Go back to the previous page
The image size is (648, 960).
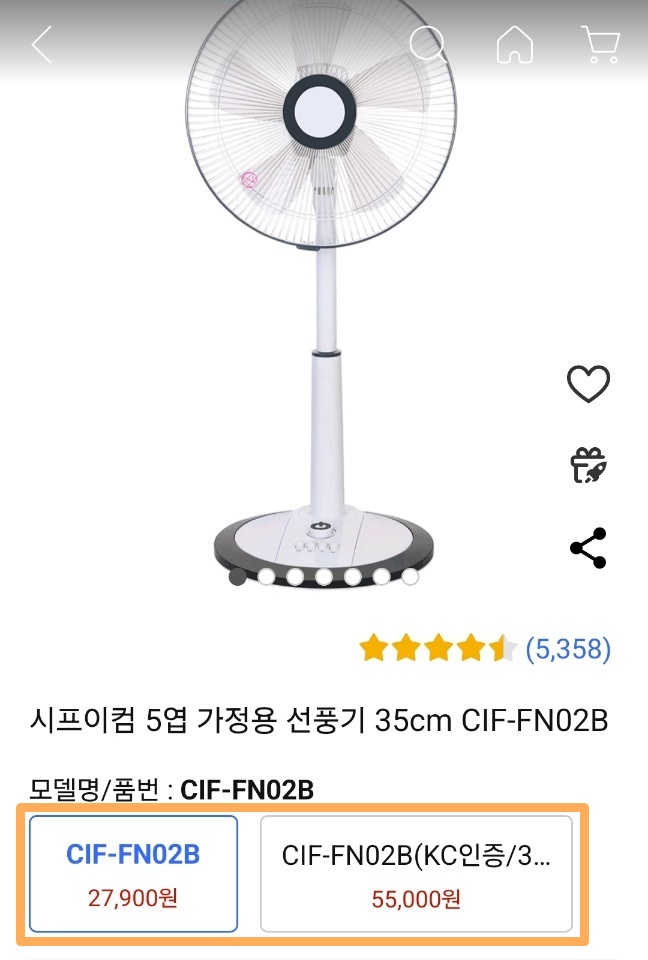pyautogui.click(x=42, y=45)
